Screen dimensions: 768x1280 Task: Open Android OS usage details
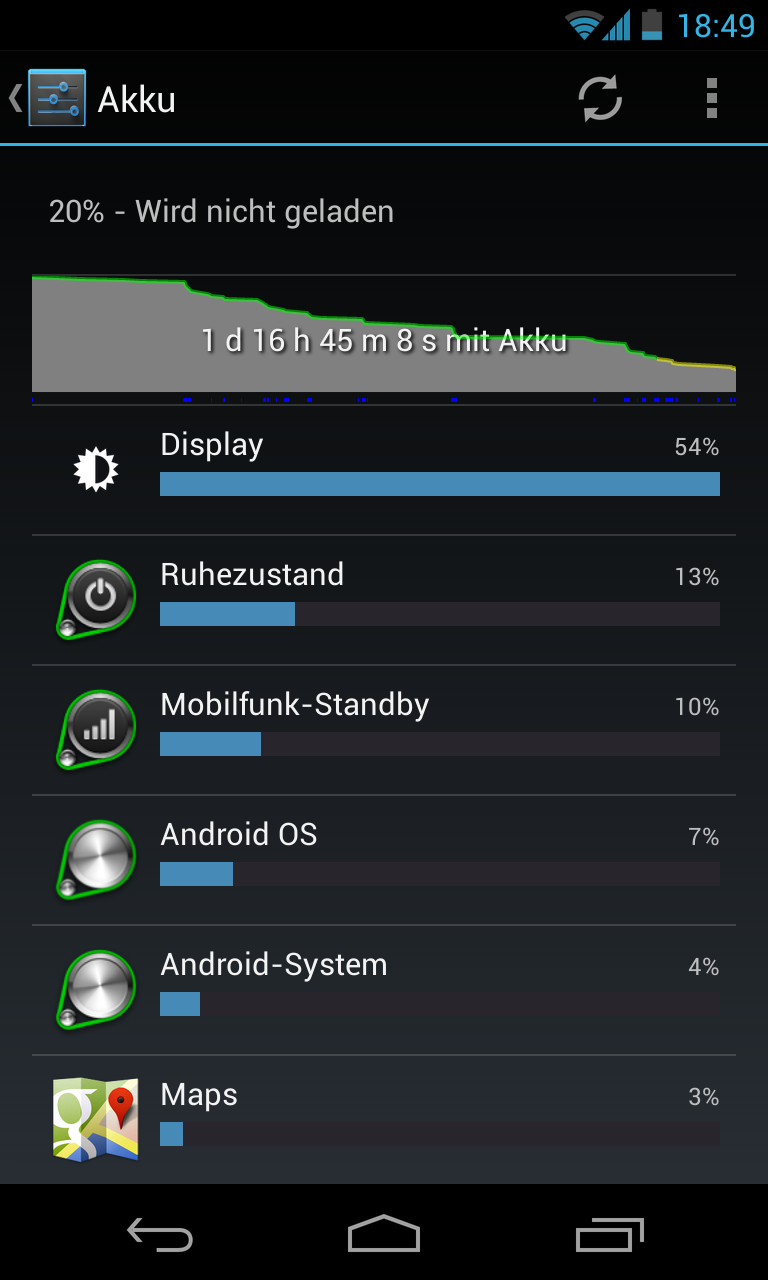(384, 860)
